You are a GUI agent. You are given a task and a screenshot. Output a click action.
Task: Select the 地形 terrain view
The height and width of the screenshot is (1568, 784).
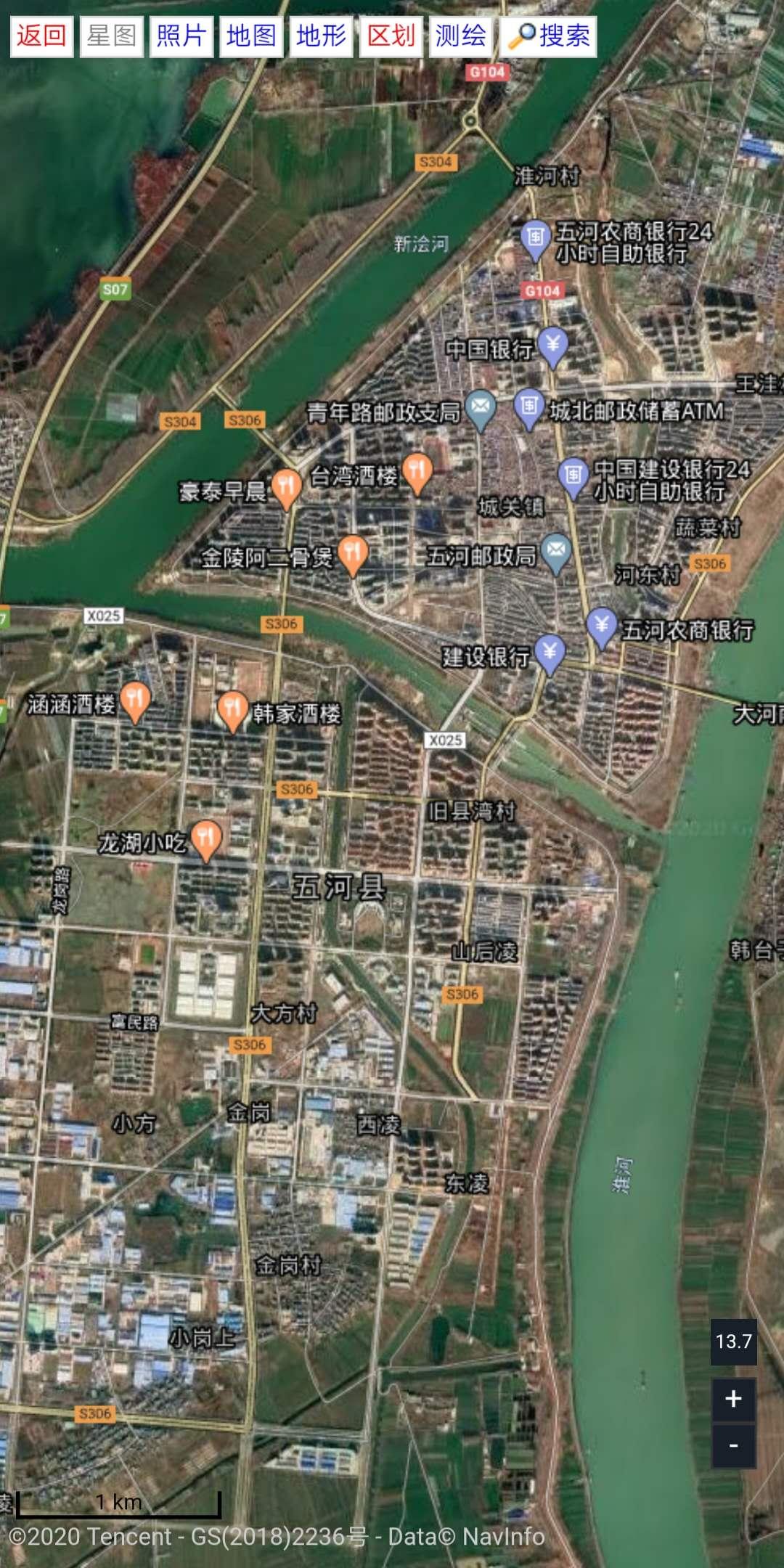(321, 36)
